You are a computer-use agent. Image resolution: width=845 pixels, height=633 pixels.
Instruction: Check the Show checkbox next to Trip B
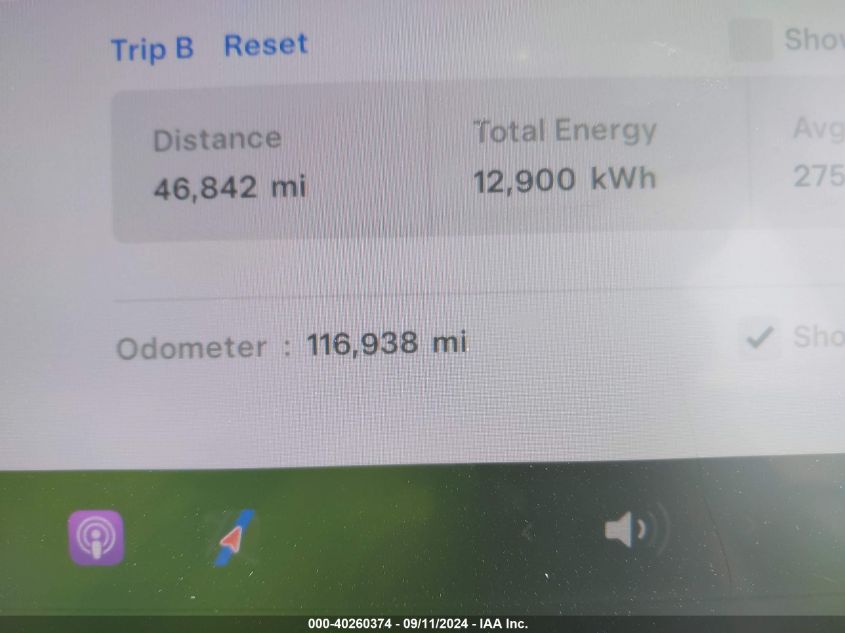[x=751, y=41]
